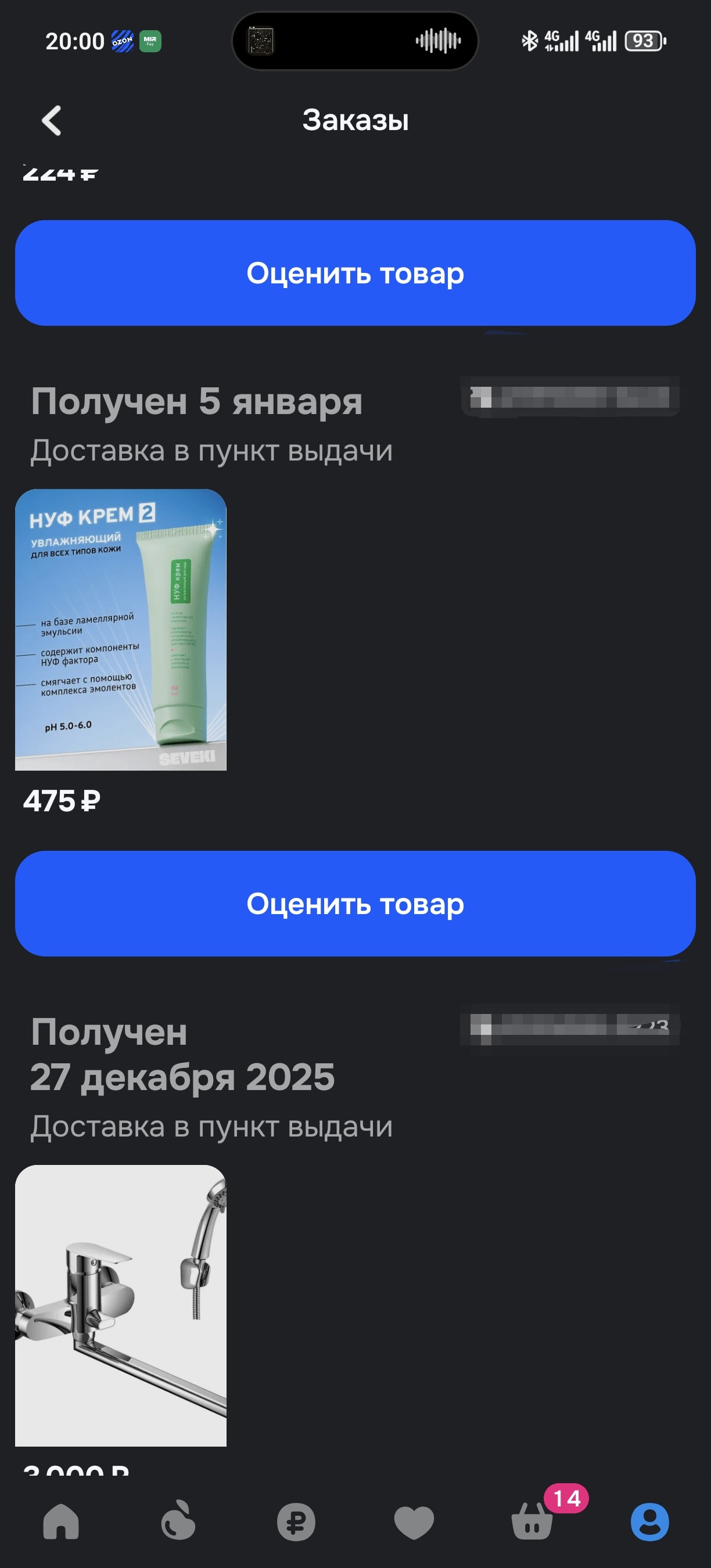Open the Fresh groceries tab

(x=178, y=1522)
